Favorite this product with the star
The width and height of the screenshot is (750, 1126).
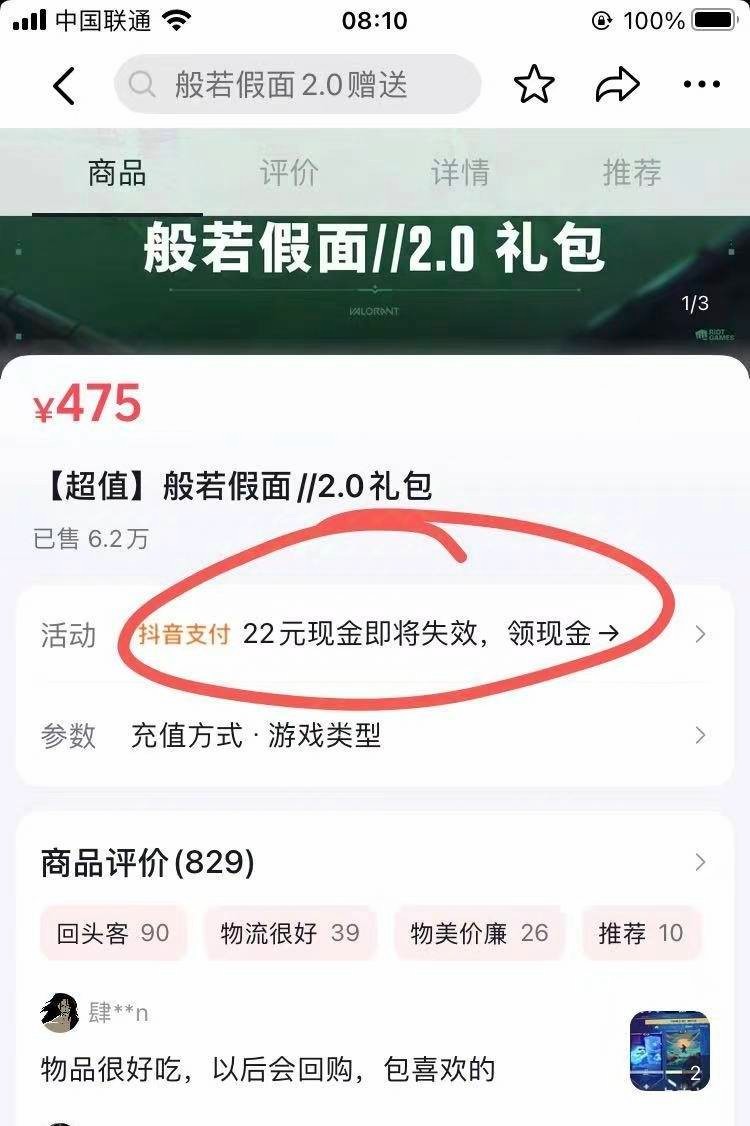click(x=534, y=86)
